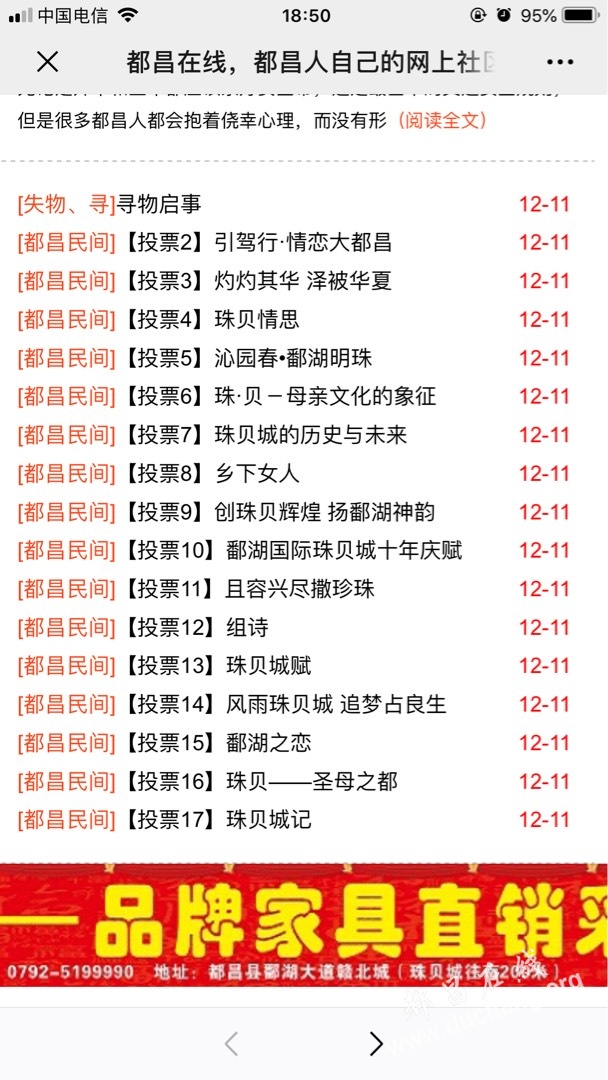
Task: Open 【投票4】珠贝情思
Action: point(211,320)
